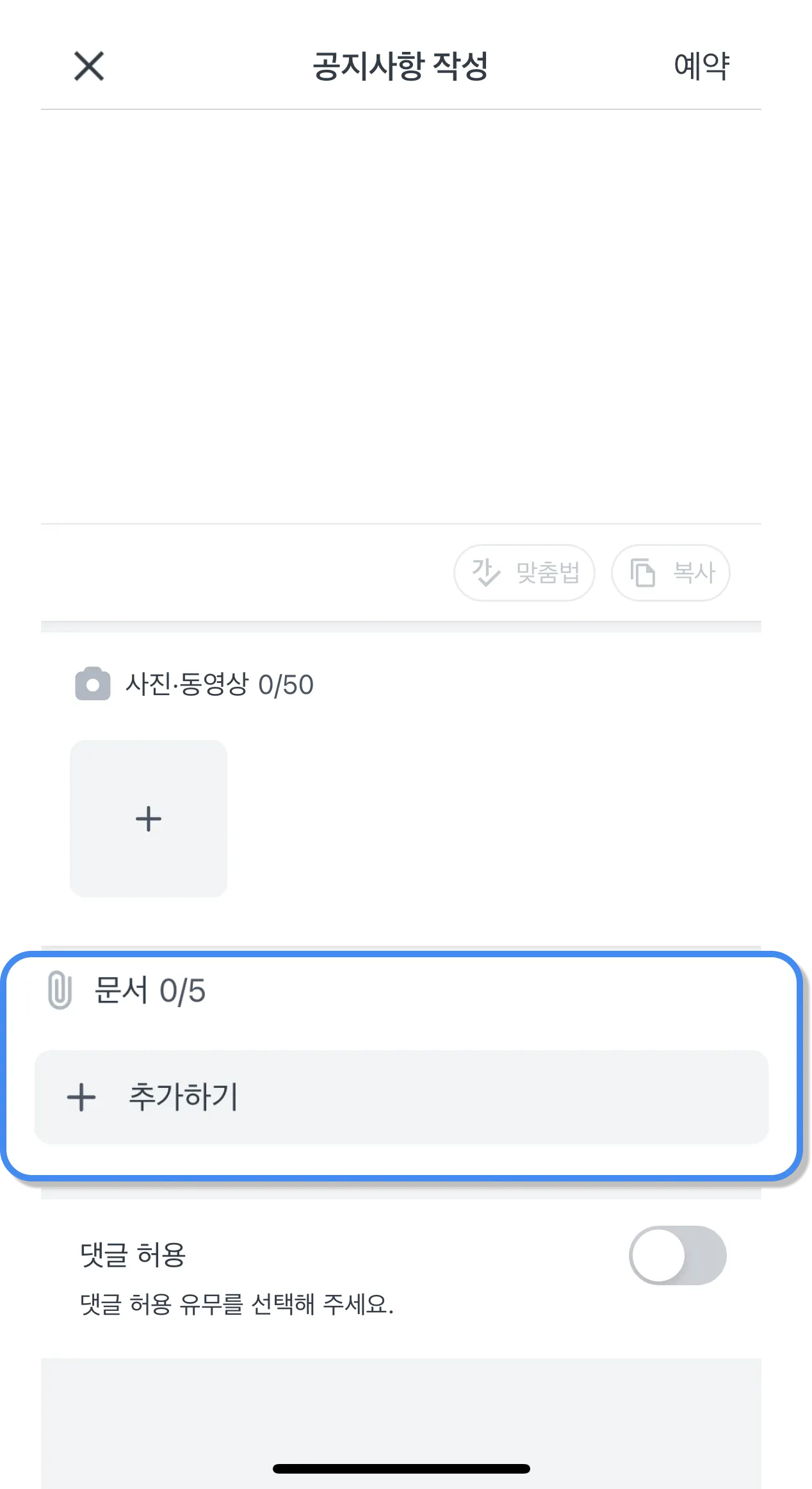
Task: Run the 맞춤법 spell check
Action: coord(524,573)
